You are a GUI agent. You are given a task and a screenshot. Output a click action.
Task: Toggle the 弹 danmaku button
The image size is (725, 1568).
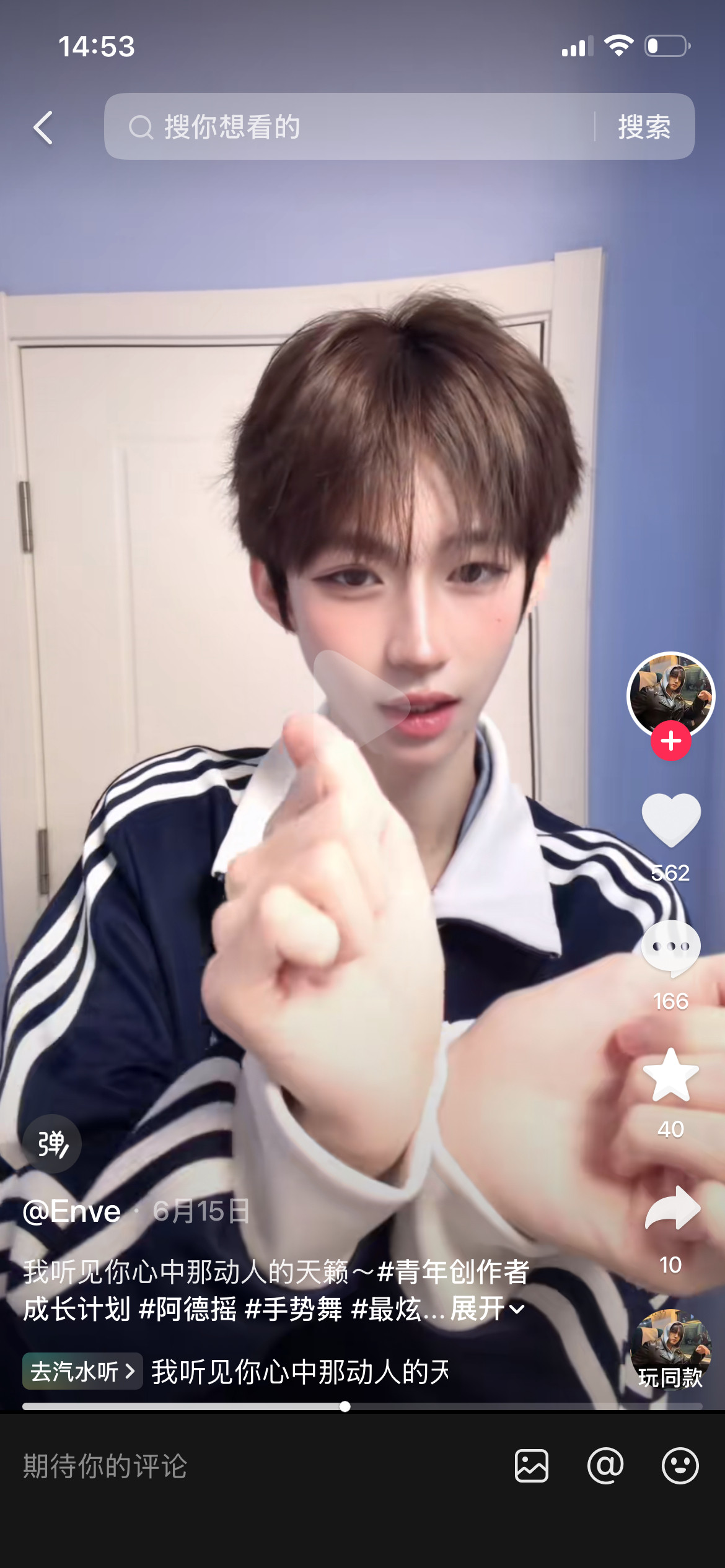coord(52,1143)
